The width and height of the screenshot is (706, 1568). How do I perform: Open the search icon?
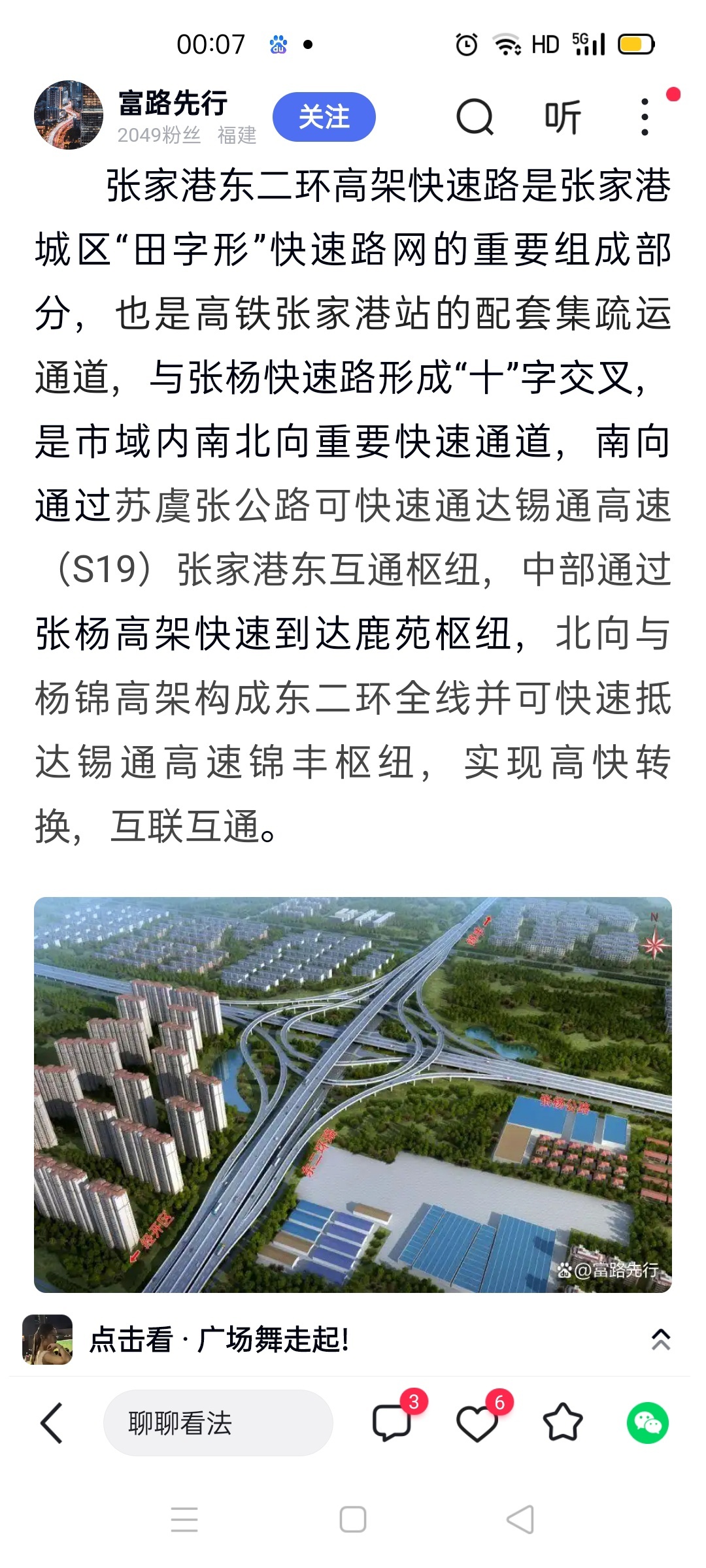click(475, 117)
